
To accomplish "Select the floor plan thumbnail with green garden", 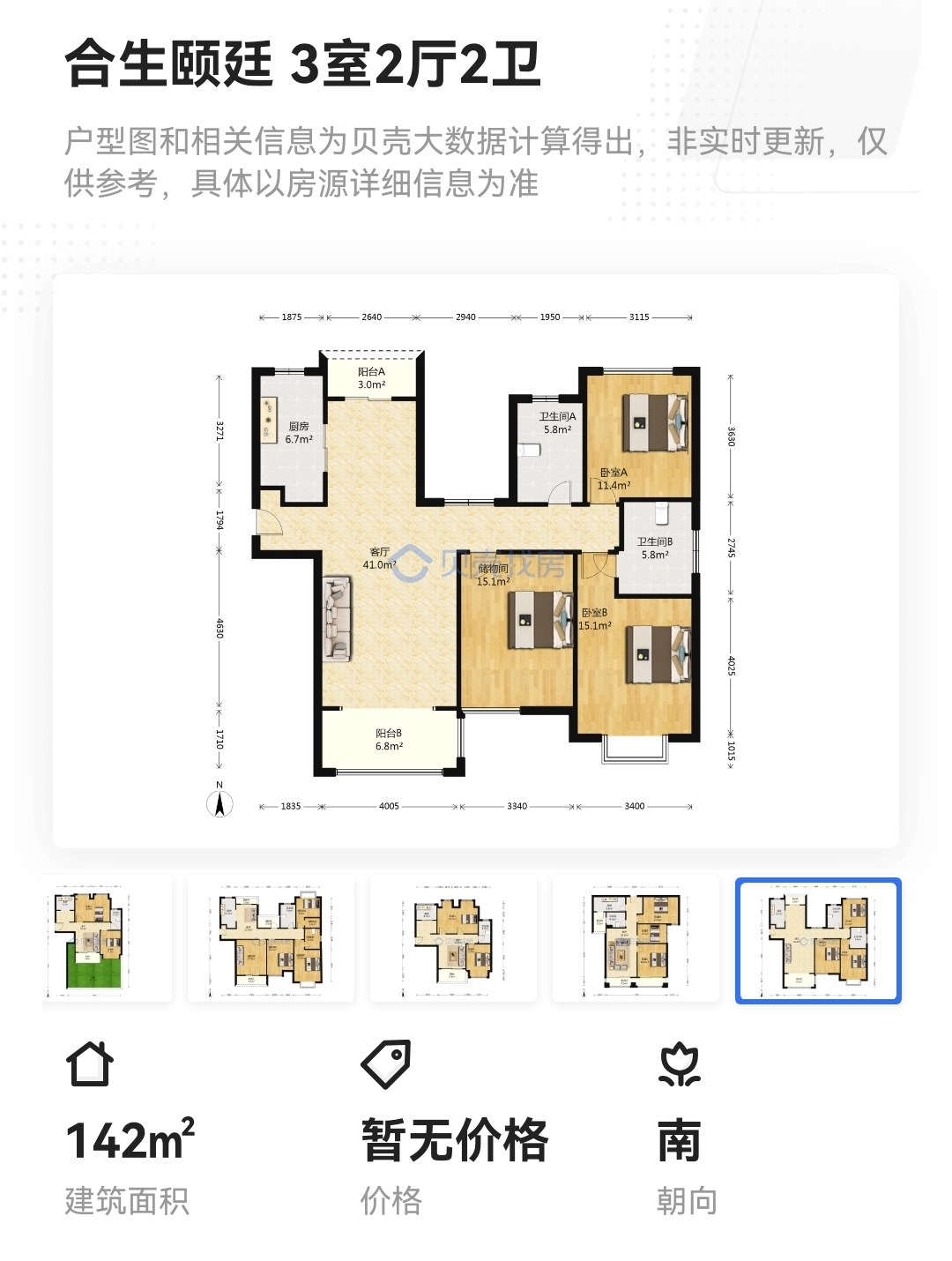I will coord(108,939).
